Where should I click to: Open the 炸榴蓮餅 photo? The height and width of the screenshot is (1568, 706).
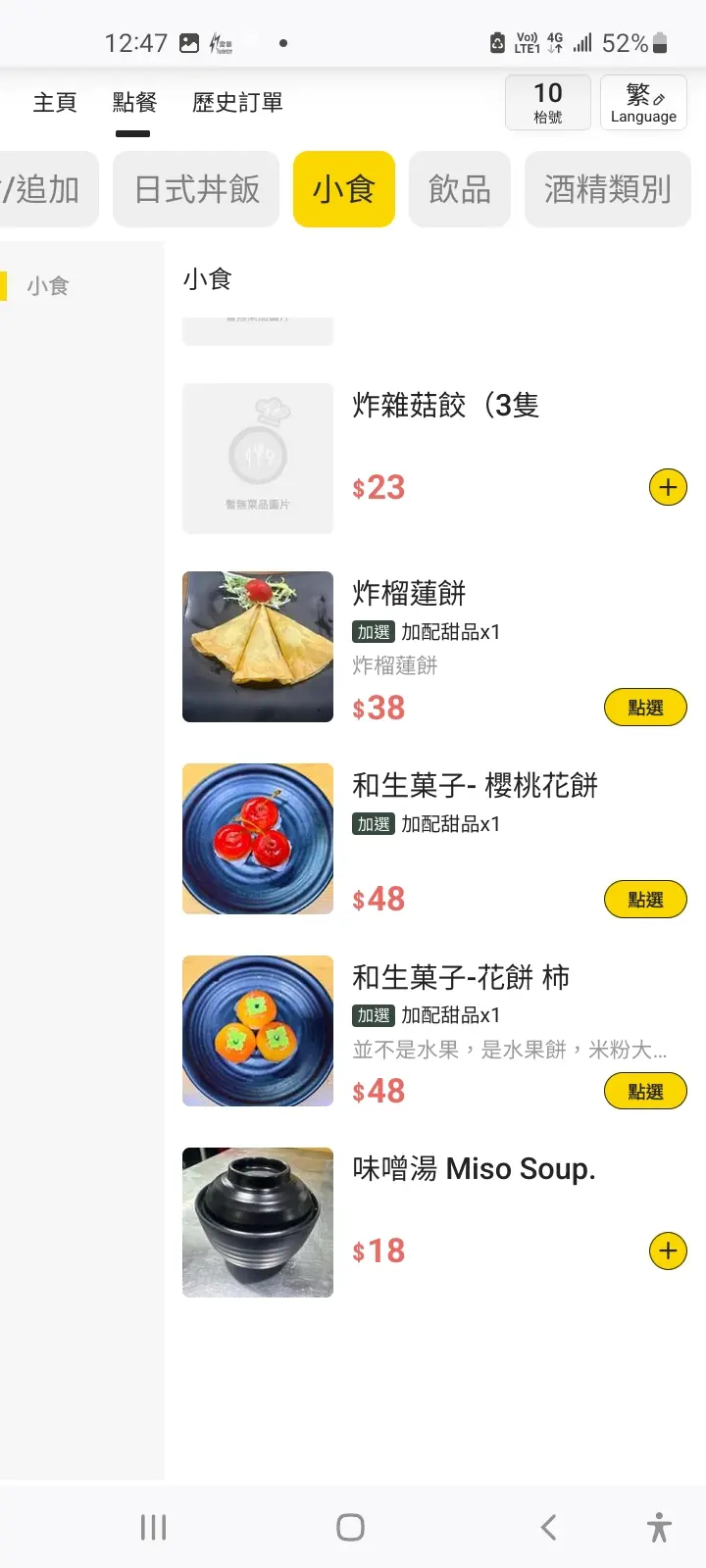[258, 647]
